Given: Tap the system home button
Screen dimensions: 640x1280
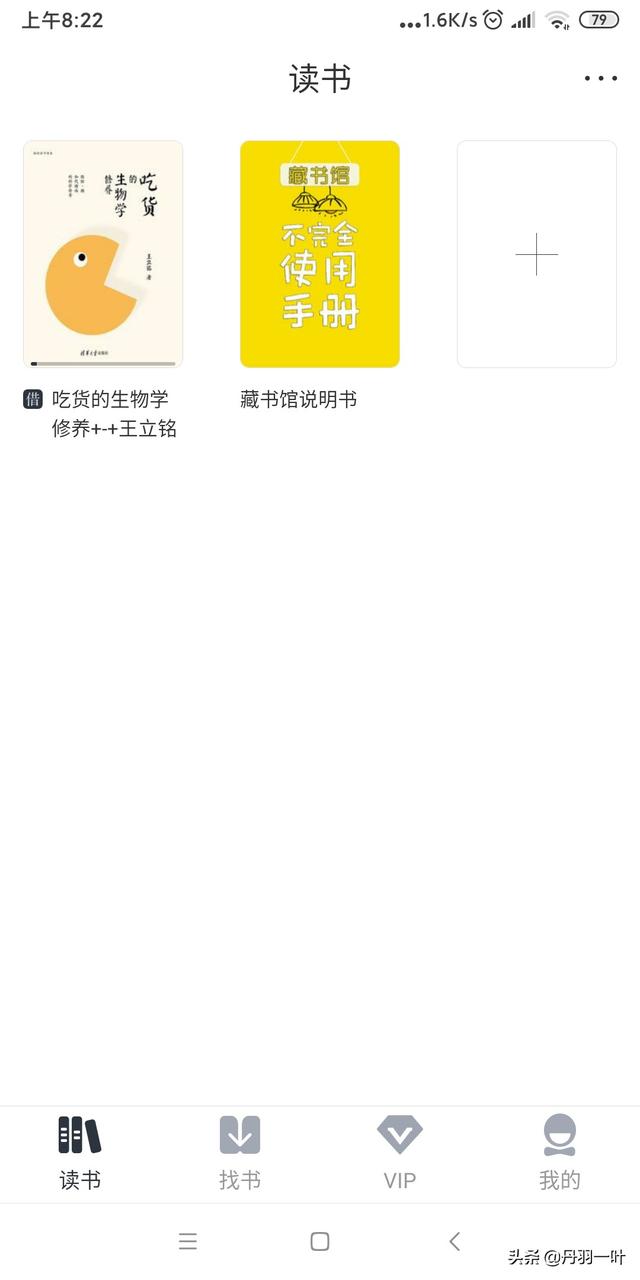Looking at the screenshot, I should [320, 1241].
